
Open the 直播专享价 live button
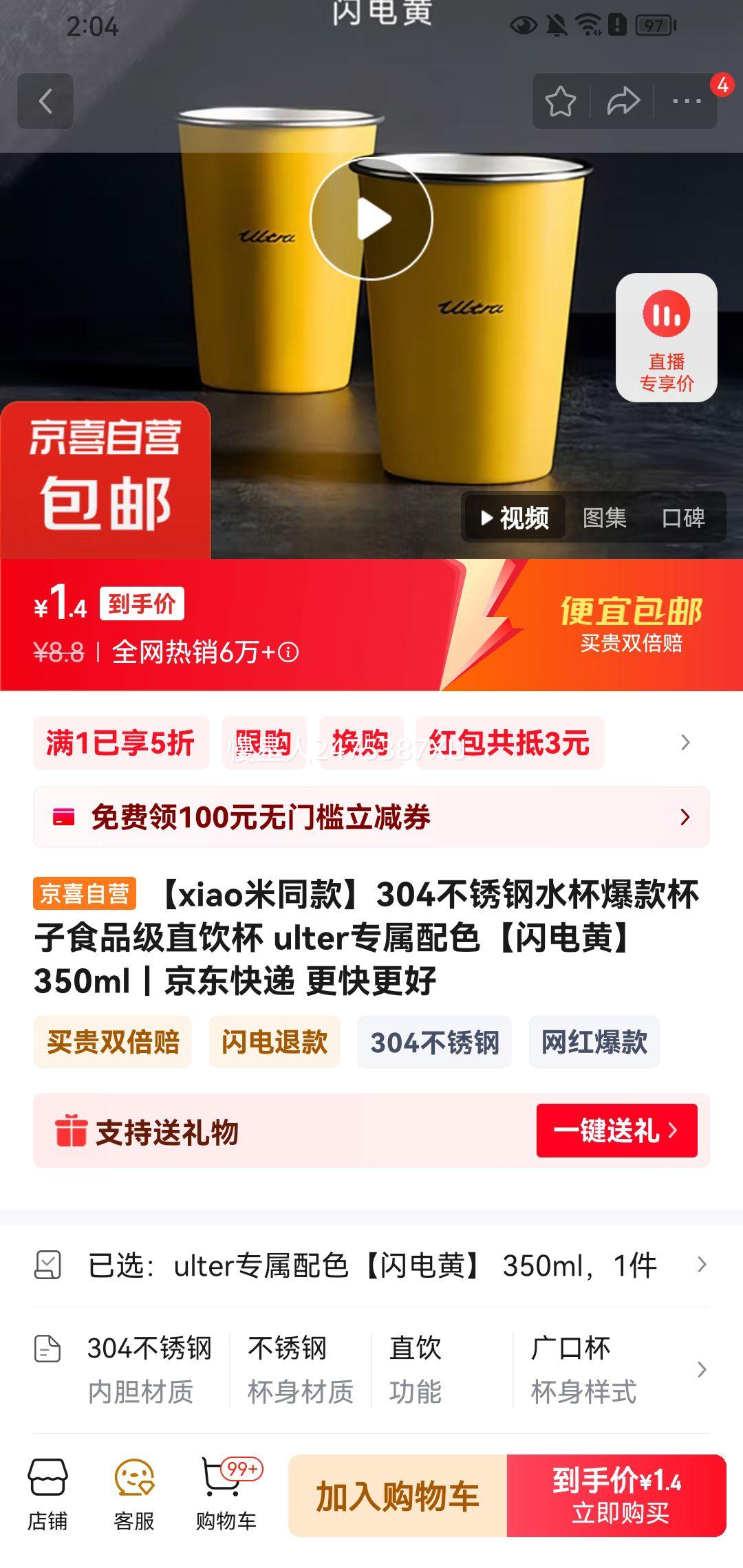[666, 338]
